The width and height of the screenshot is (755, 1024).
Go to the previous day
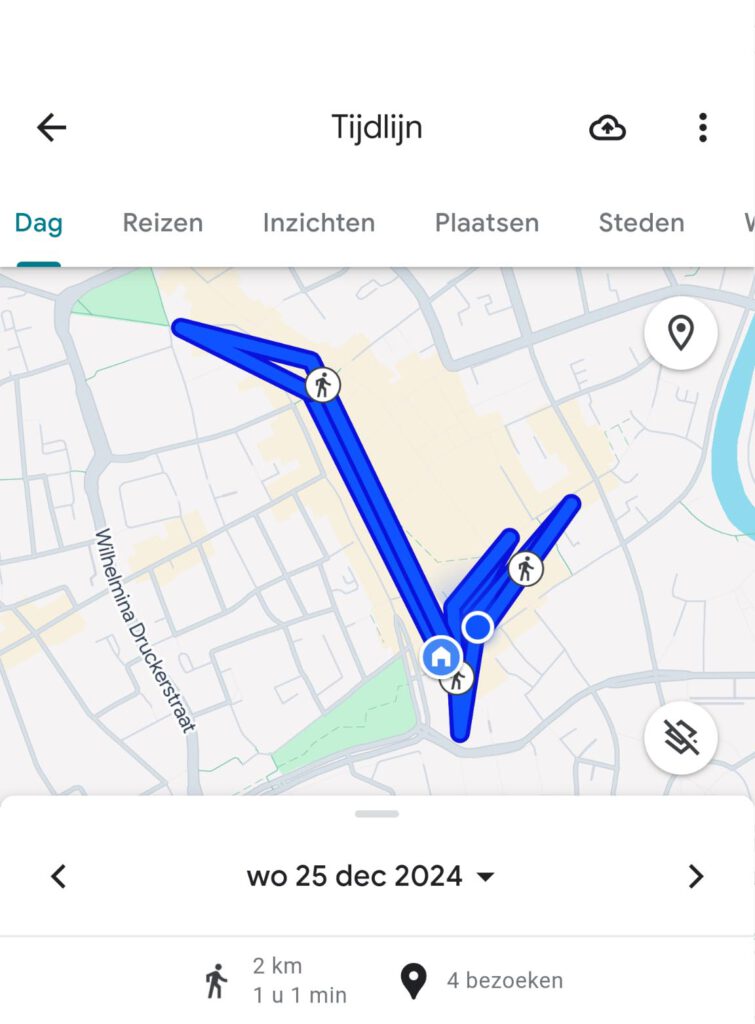59,877
